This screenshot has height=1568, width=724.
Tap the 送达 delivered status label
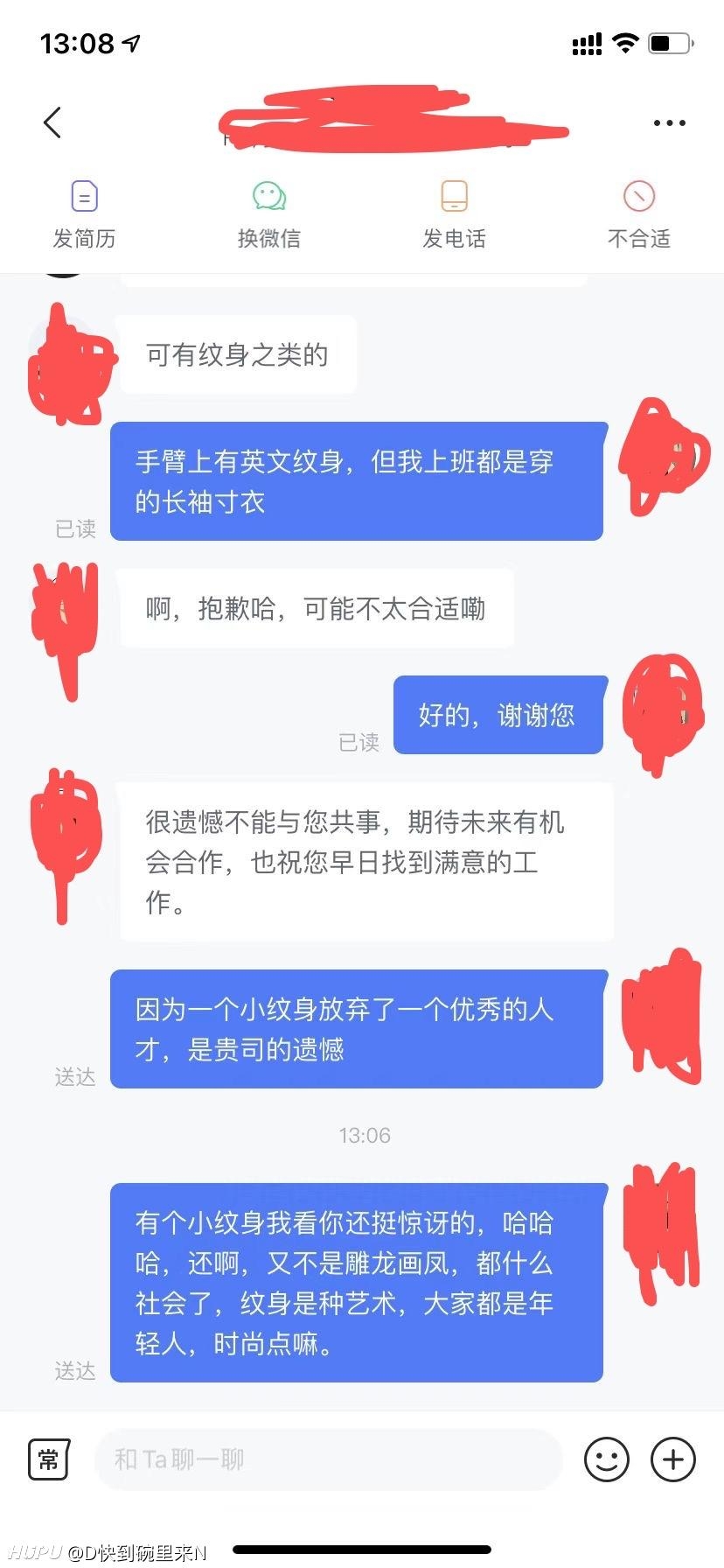[75, 1077]
